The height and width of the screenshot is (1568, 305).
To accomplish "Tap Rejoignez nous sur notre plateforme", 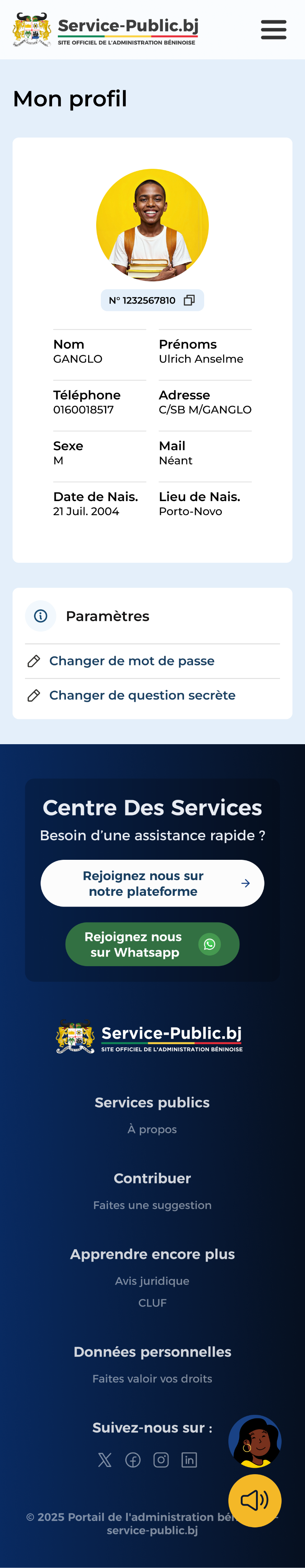I will coord(152,883).
